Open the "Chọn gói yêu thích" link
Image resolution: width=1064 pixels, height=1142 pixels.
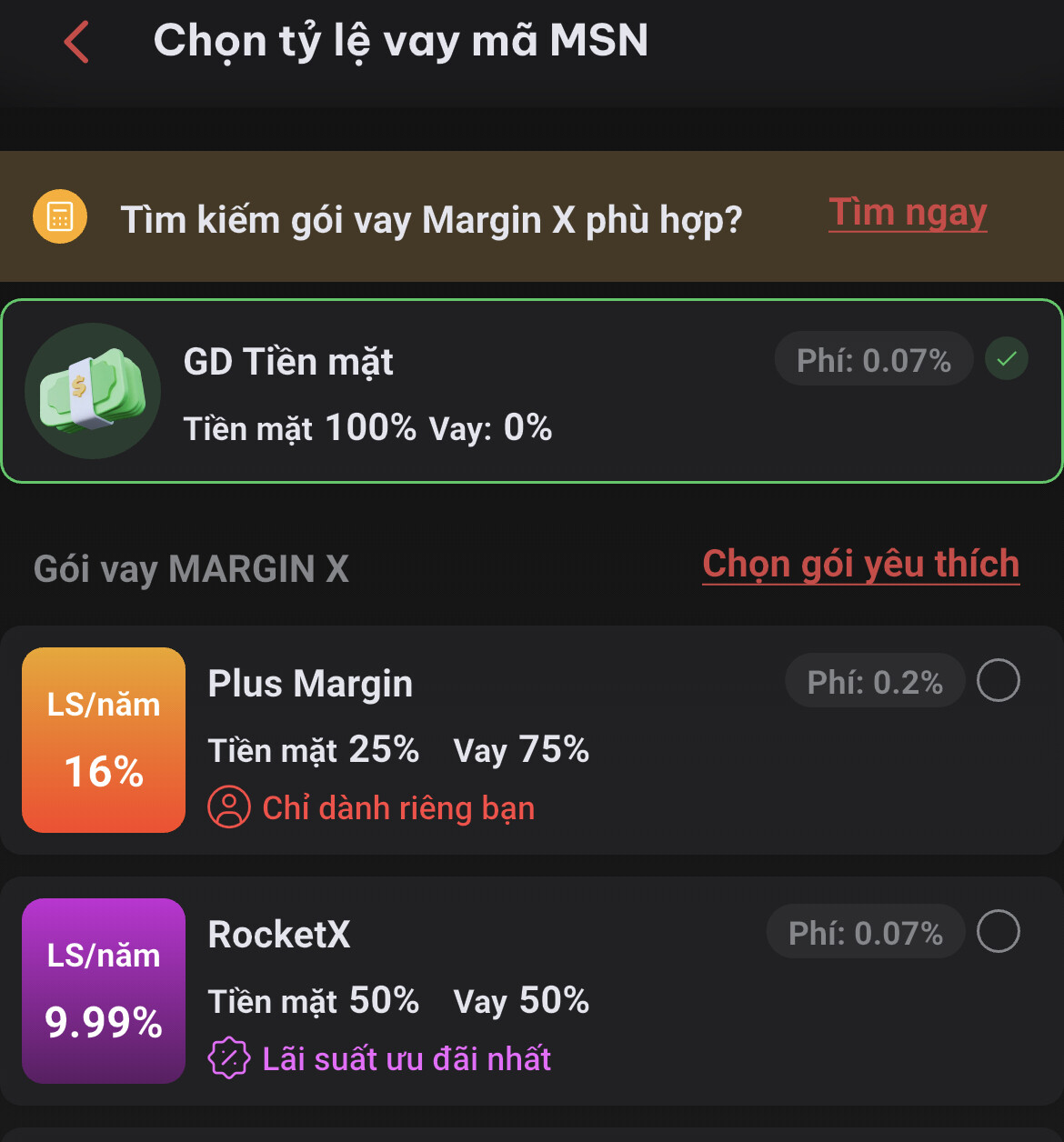tap(860, 565)
